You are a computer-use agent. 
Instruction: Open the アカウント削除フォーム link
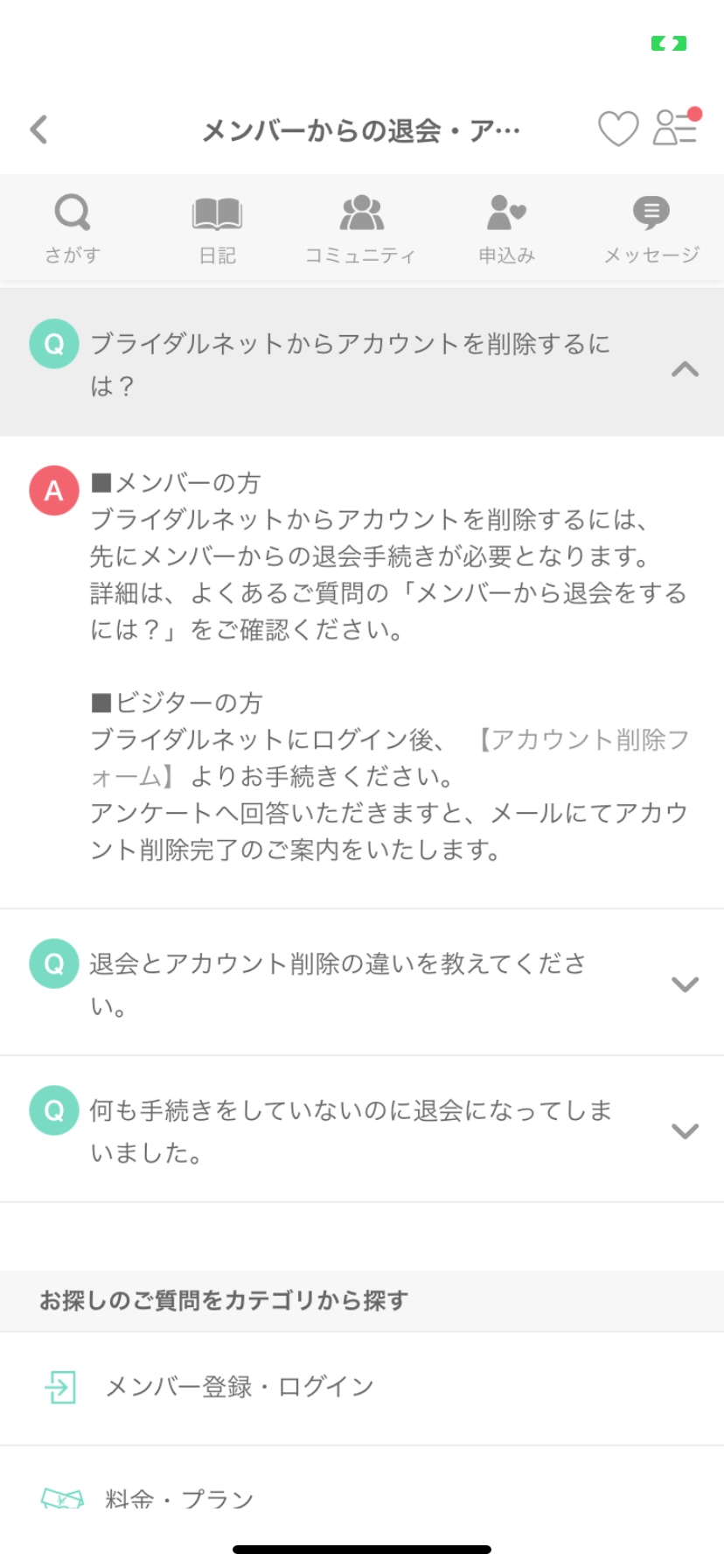(391, 757)
